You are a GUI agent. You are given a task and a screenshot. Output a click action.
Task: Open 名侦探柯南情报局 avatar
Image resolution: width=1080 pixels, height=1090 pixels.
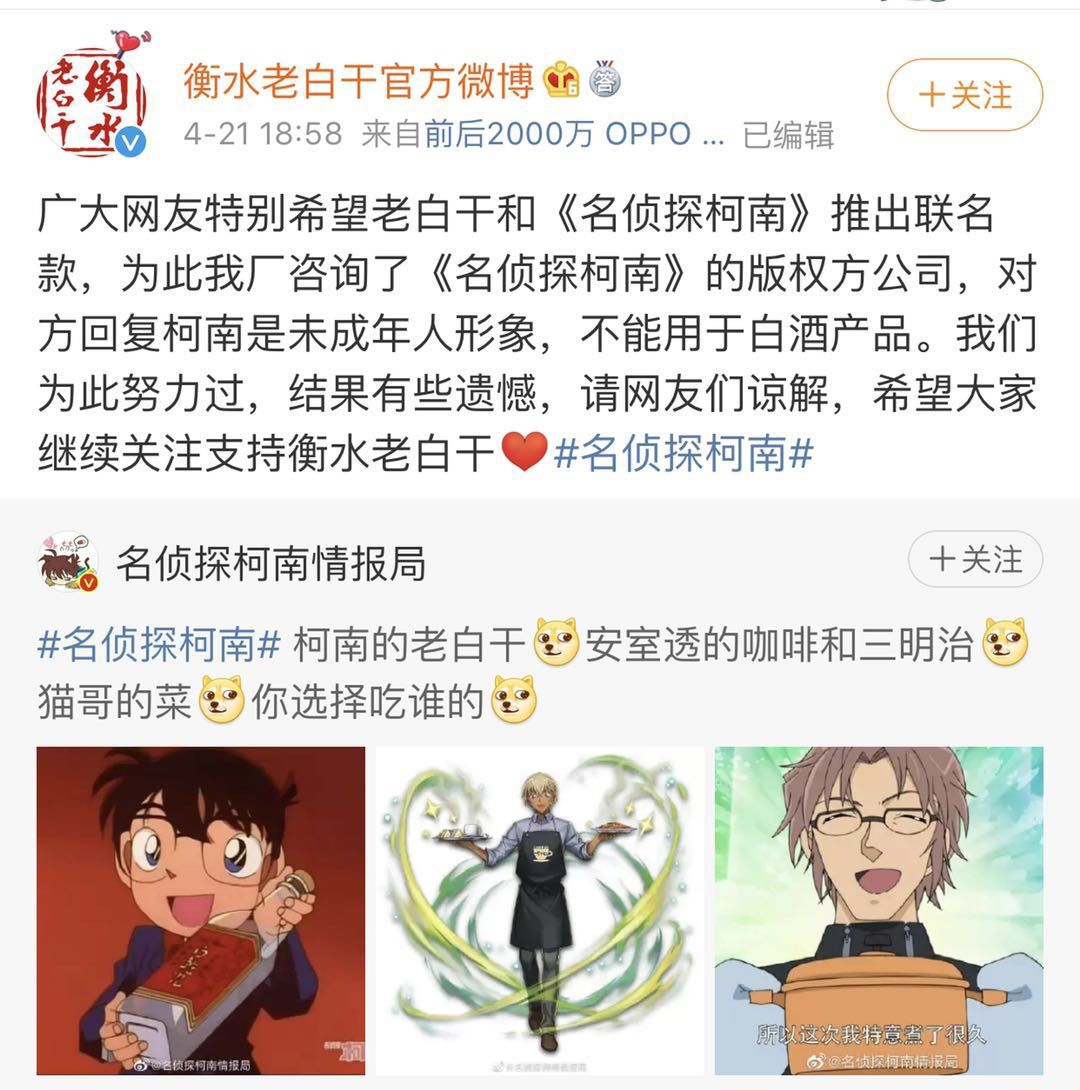coord(68,562)
